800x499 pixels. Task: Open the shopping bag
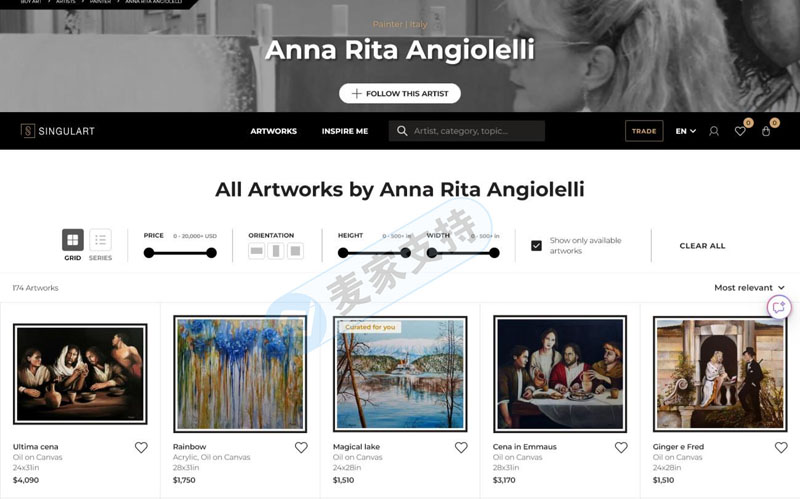tap(766, 131)
